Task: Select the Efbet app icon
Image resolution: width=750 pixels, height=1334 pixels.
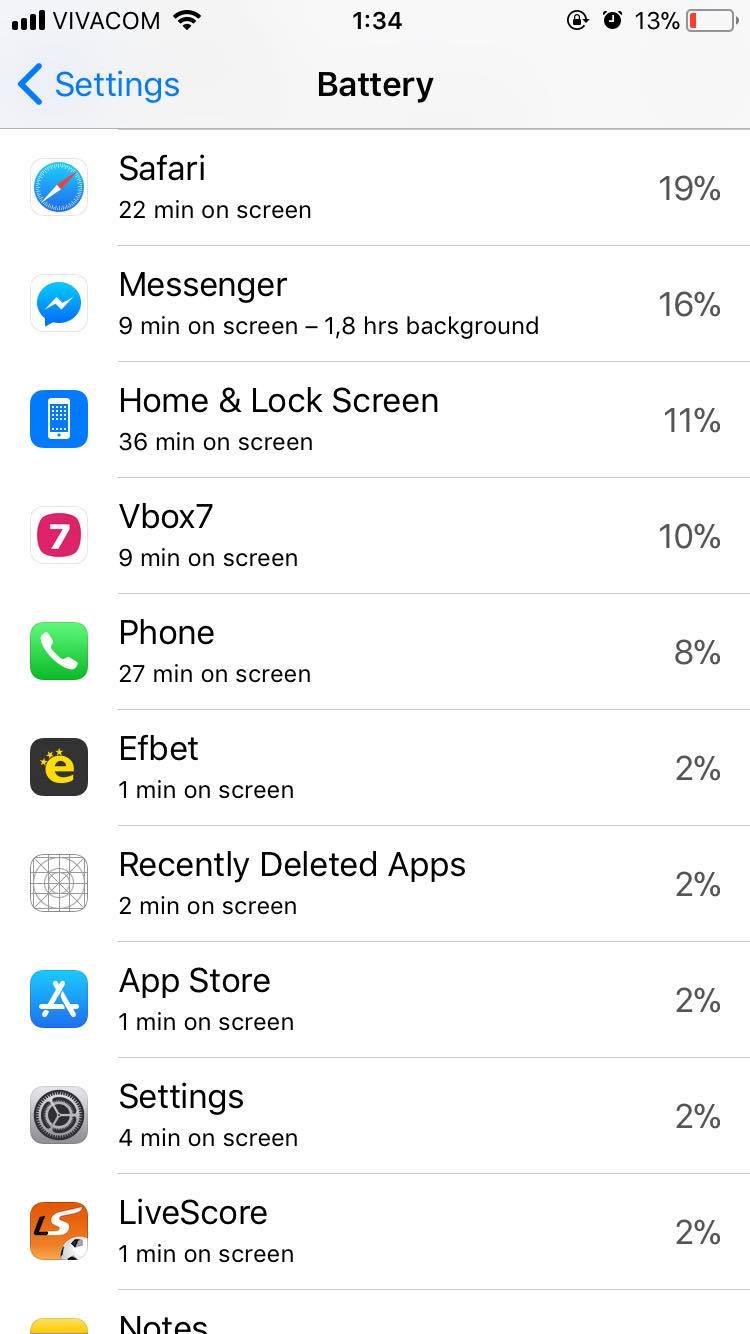Action: (58, 767)
